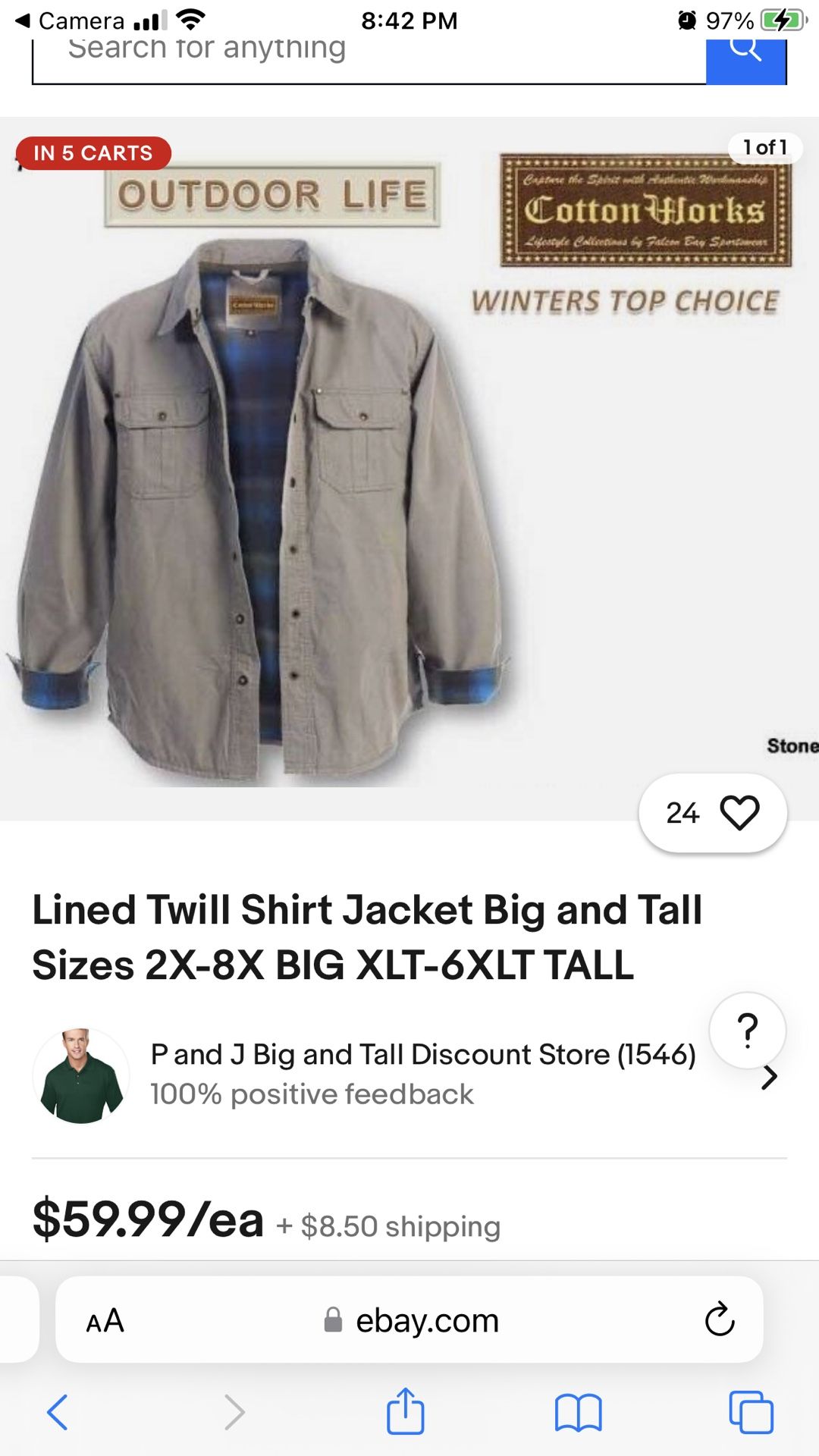Tap the ebay.com address bar
The width and height of the screenshot is (819, 1456).
coord(413,1321)
